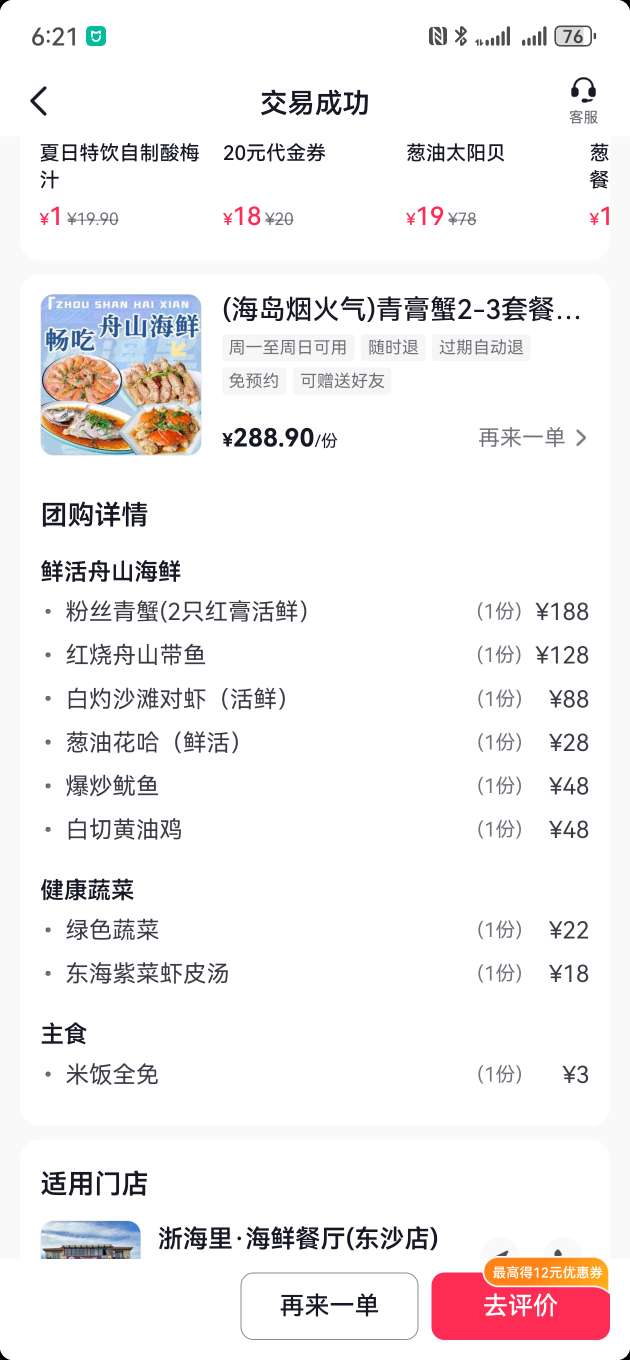
Task: Open the 浙海里·海鲜餐厅(东沙店) store
Action: click(298, 1238)
